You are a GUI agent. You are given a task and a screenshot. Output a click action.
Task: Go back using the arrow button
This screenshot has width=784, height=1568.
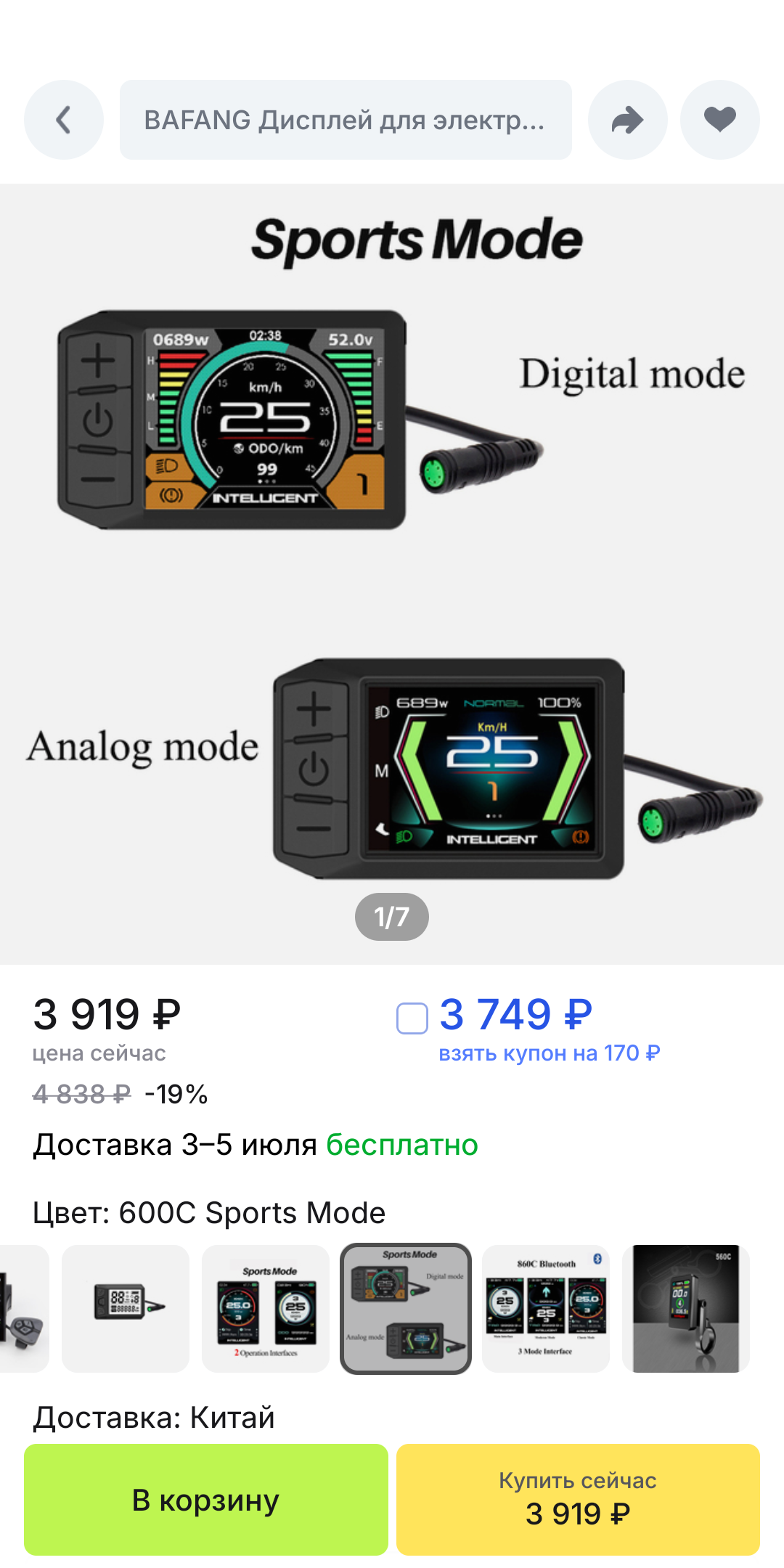(64, 120)
